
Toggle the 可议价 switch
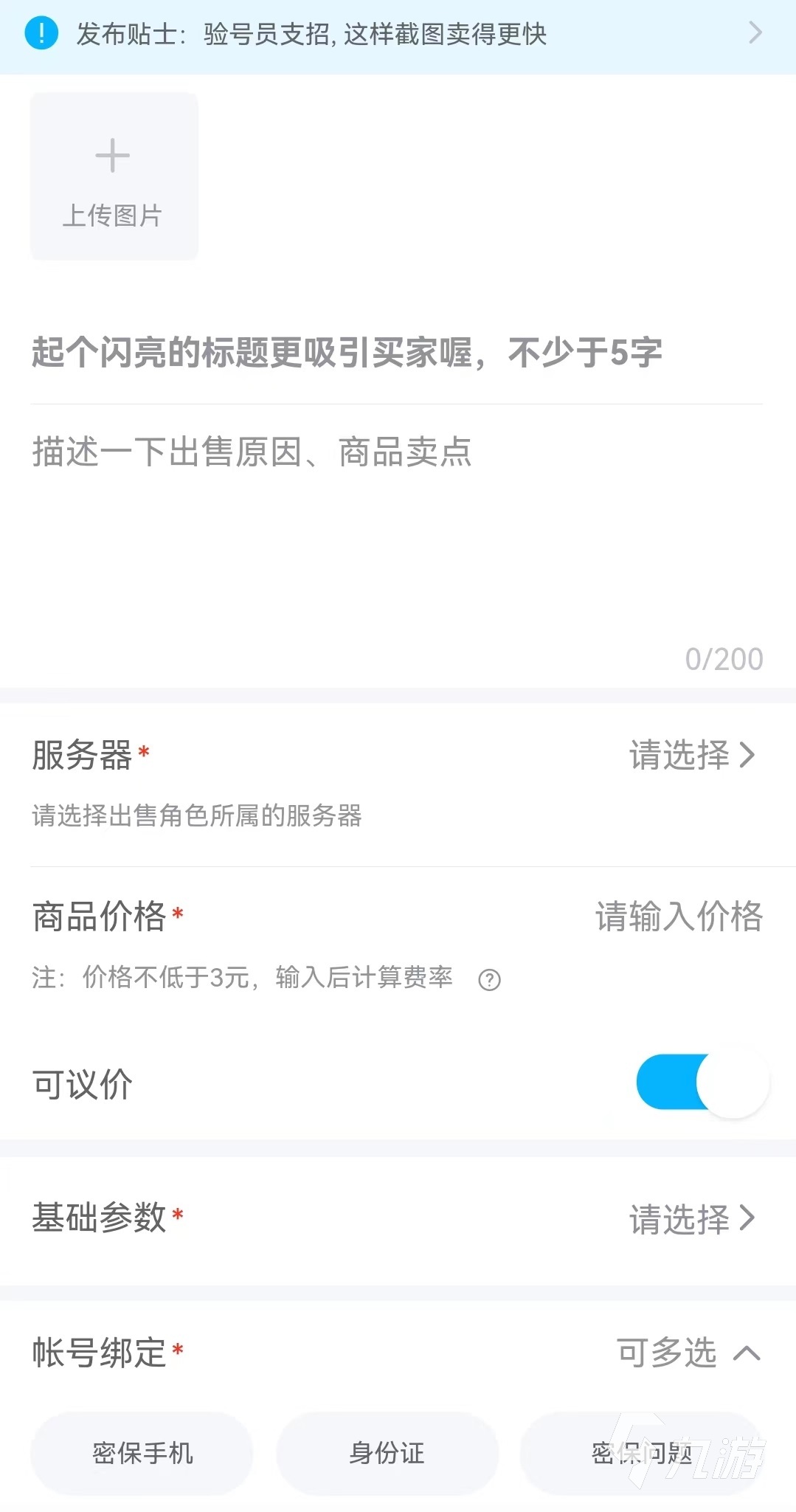(x=702, y=1083)
